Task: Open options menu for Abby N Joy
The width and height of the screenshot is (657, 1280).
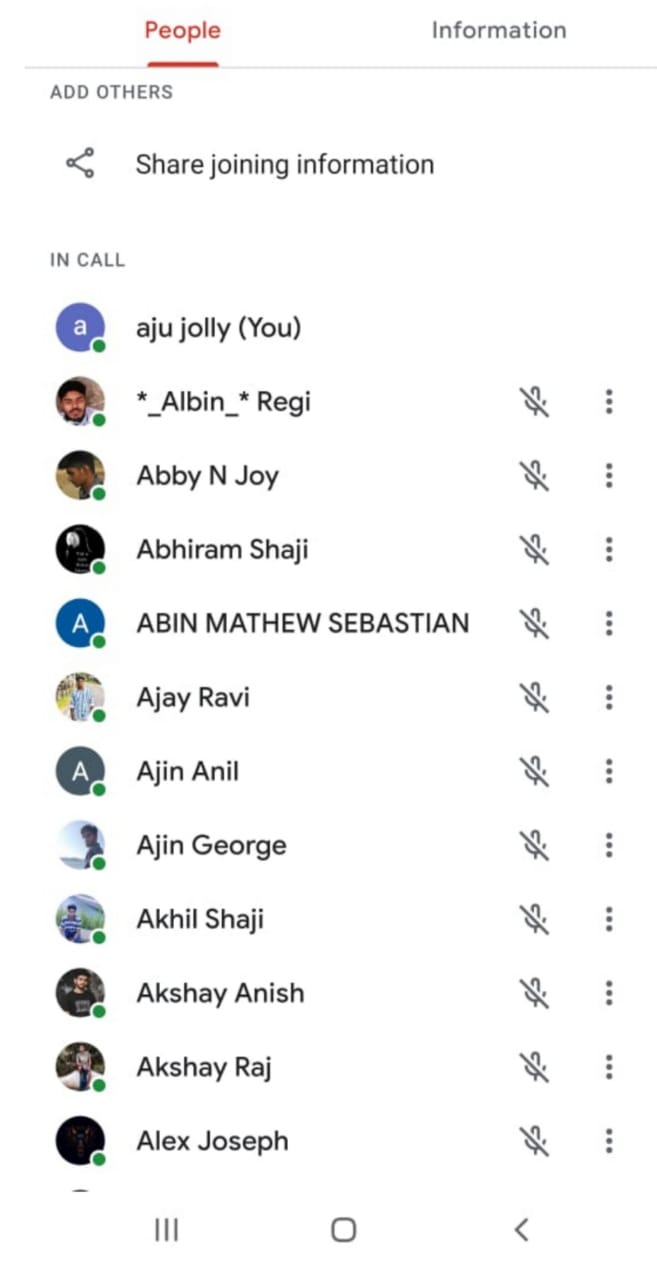Action: coord(609,476)
